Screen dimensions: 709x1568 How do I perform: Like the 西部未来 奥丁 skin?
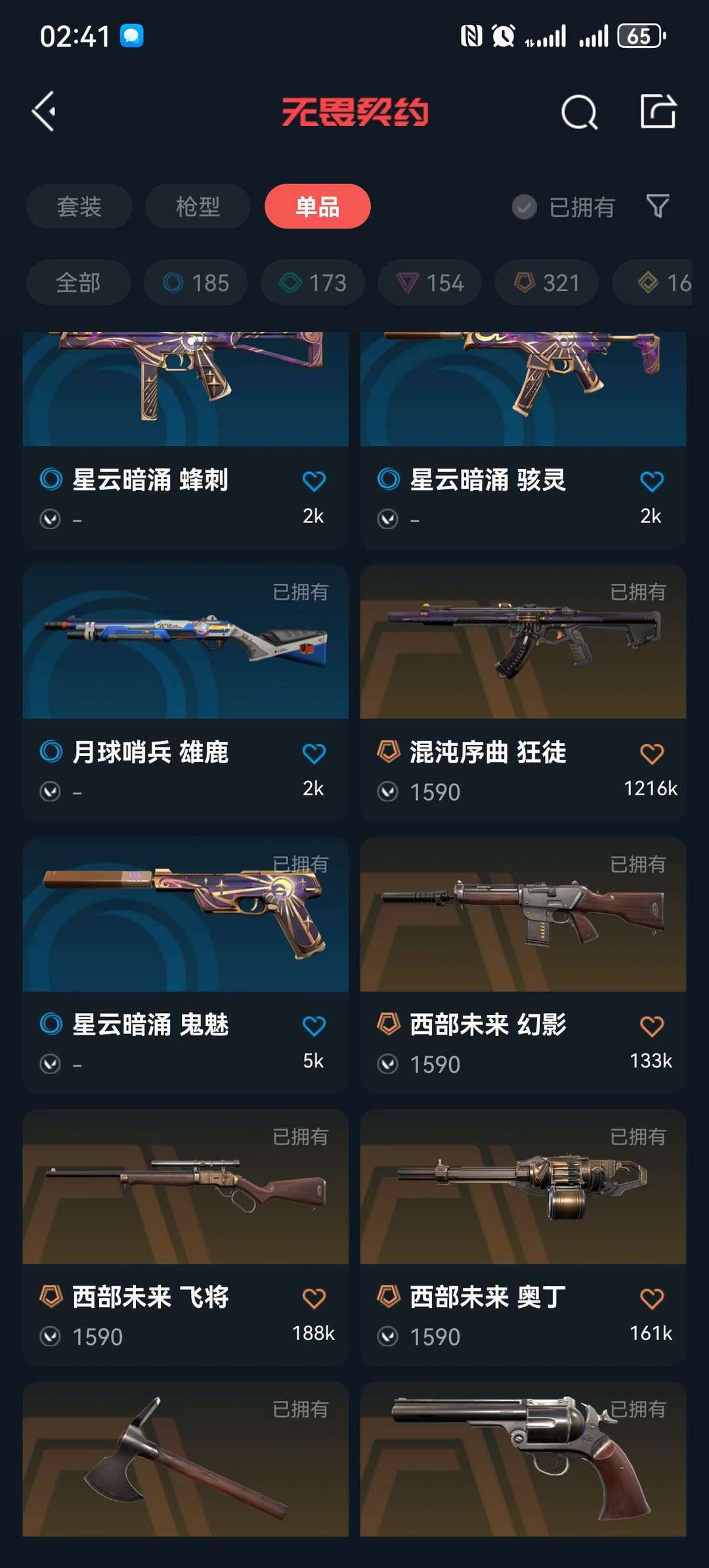(x=651, y=1299)
